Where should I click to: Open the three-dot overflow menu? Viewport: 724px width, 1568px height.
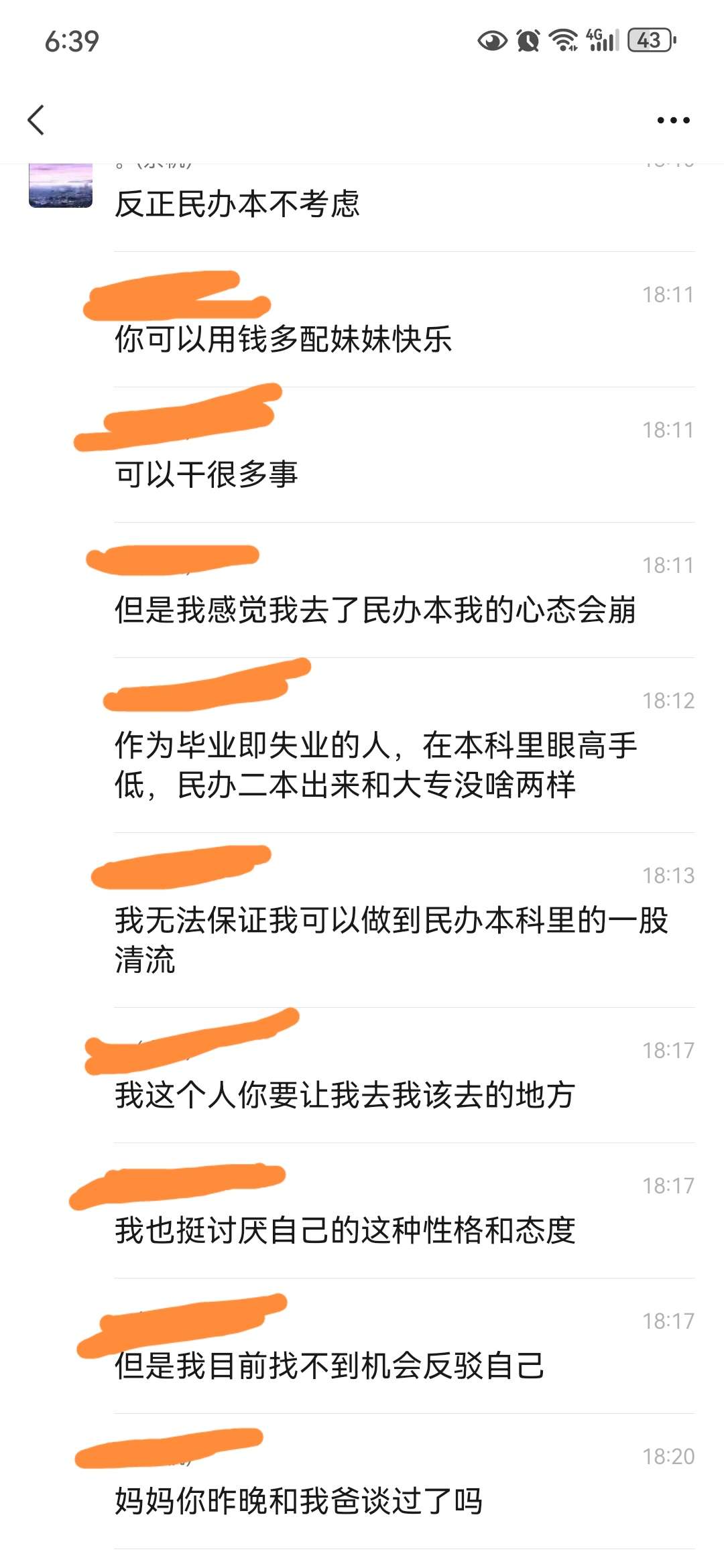[x=673, y=121]
